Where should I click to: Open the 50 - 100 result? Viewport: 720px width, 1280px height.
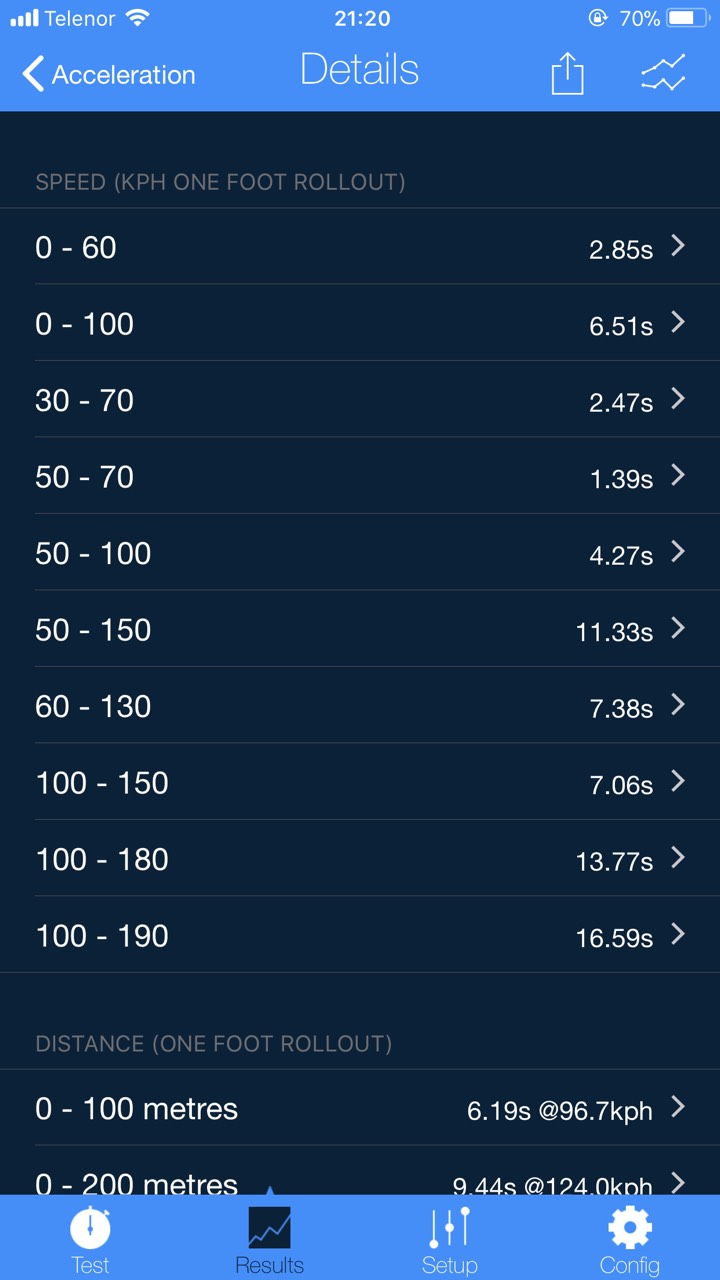click(x=360, y=553)
